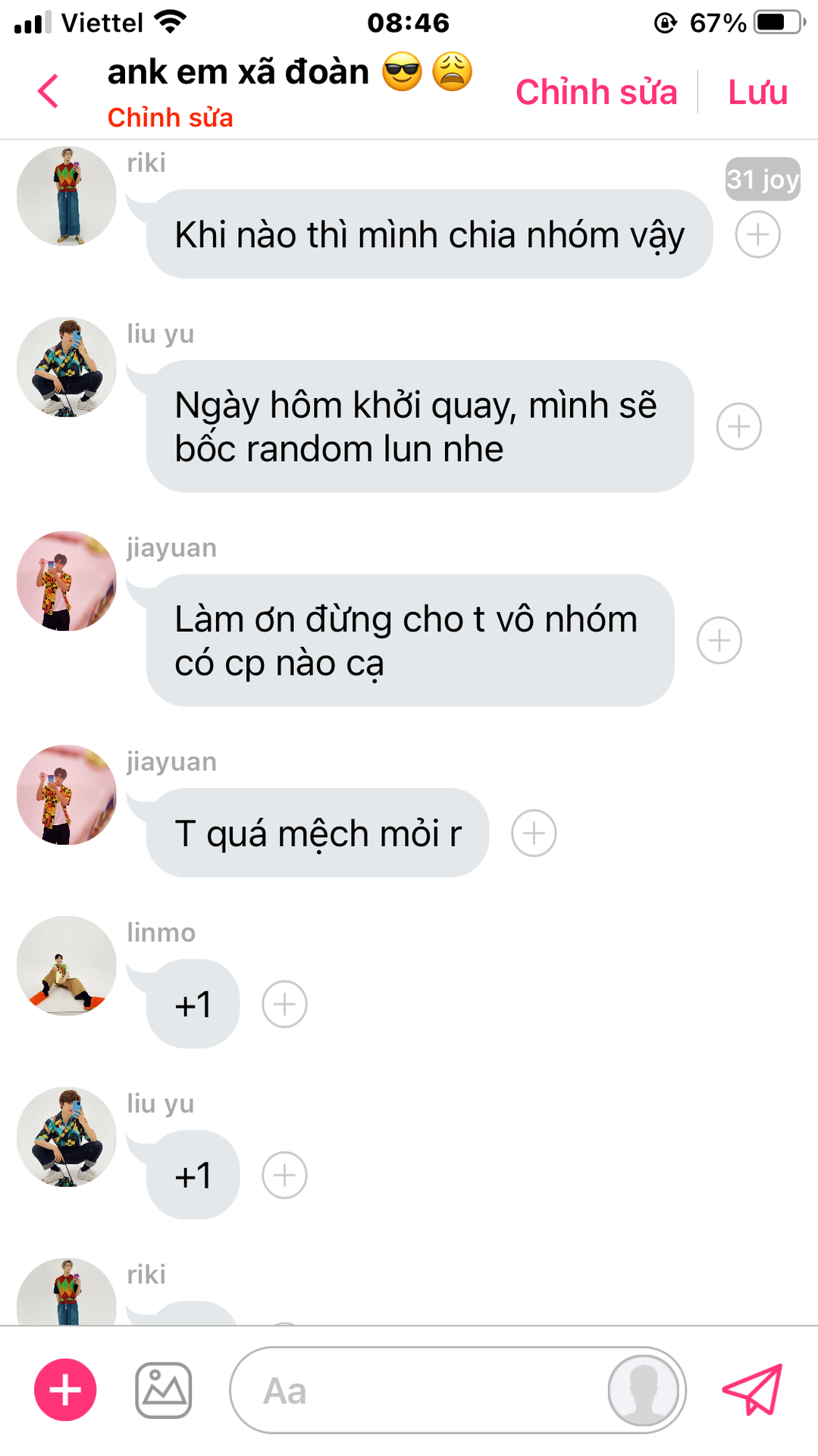Choose sender via avatar in input field

[643, 1390]
